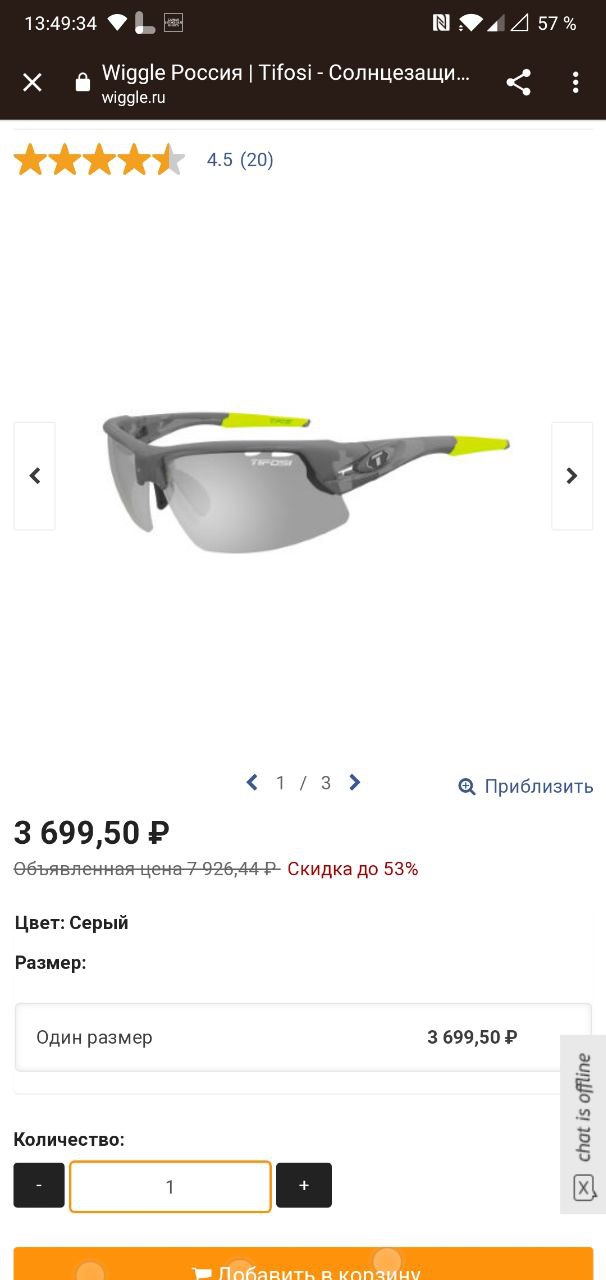
Task: Increase quantity with plus button
Action: (304, 1186)
